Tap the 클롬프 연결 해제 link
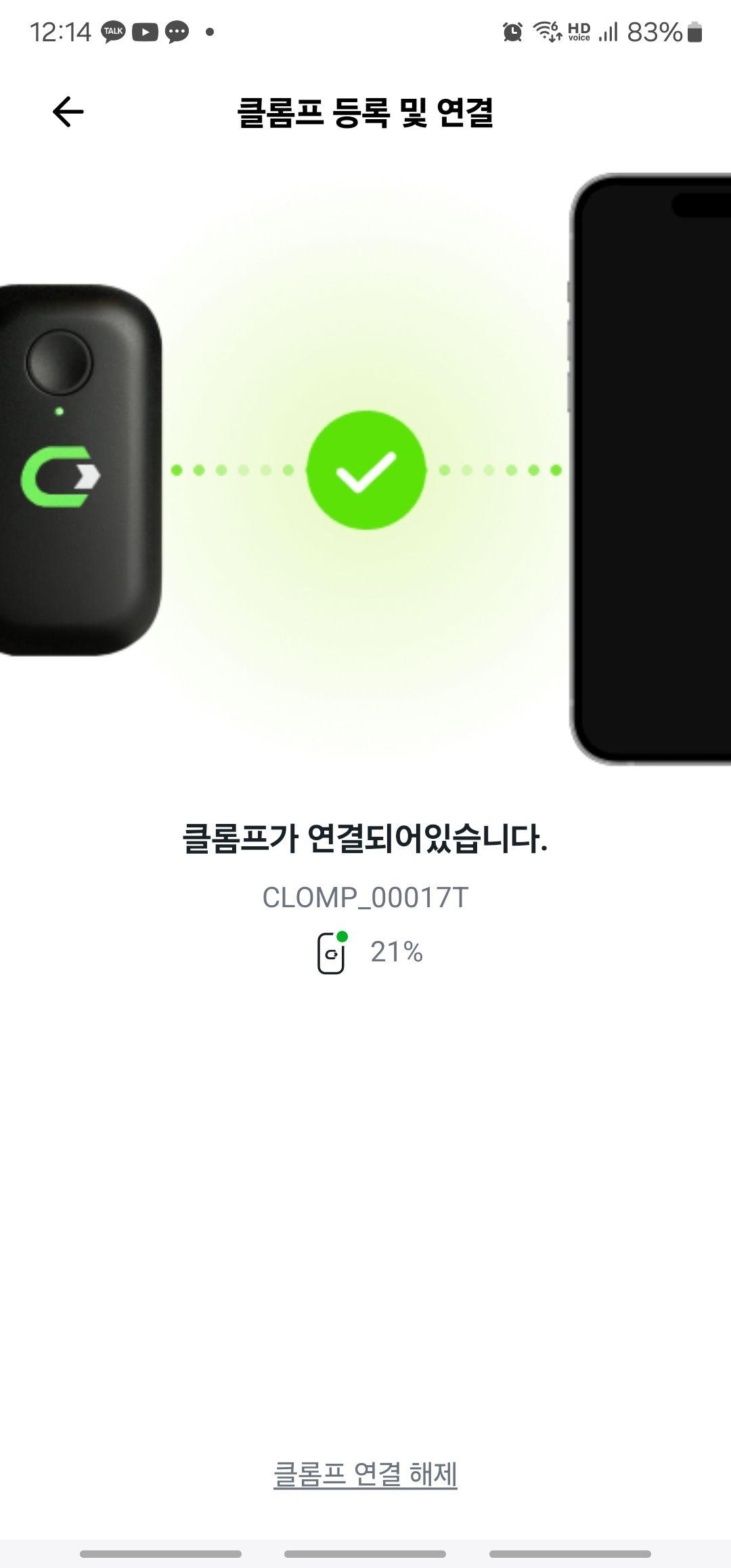The width and height of the screenshot is (731, 1568). [365, 1474]
